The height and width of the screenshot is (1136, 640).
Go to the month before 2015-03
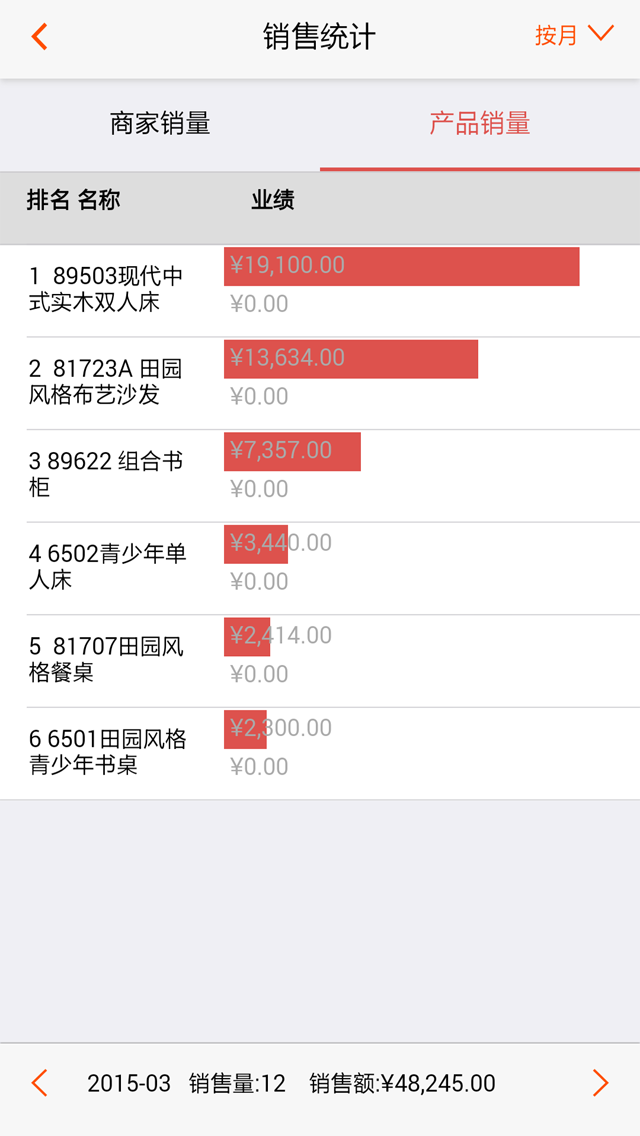(x=40, y=1083)
